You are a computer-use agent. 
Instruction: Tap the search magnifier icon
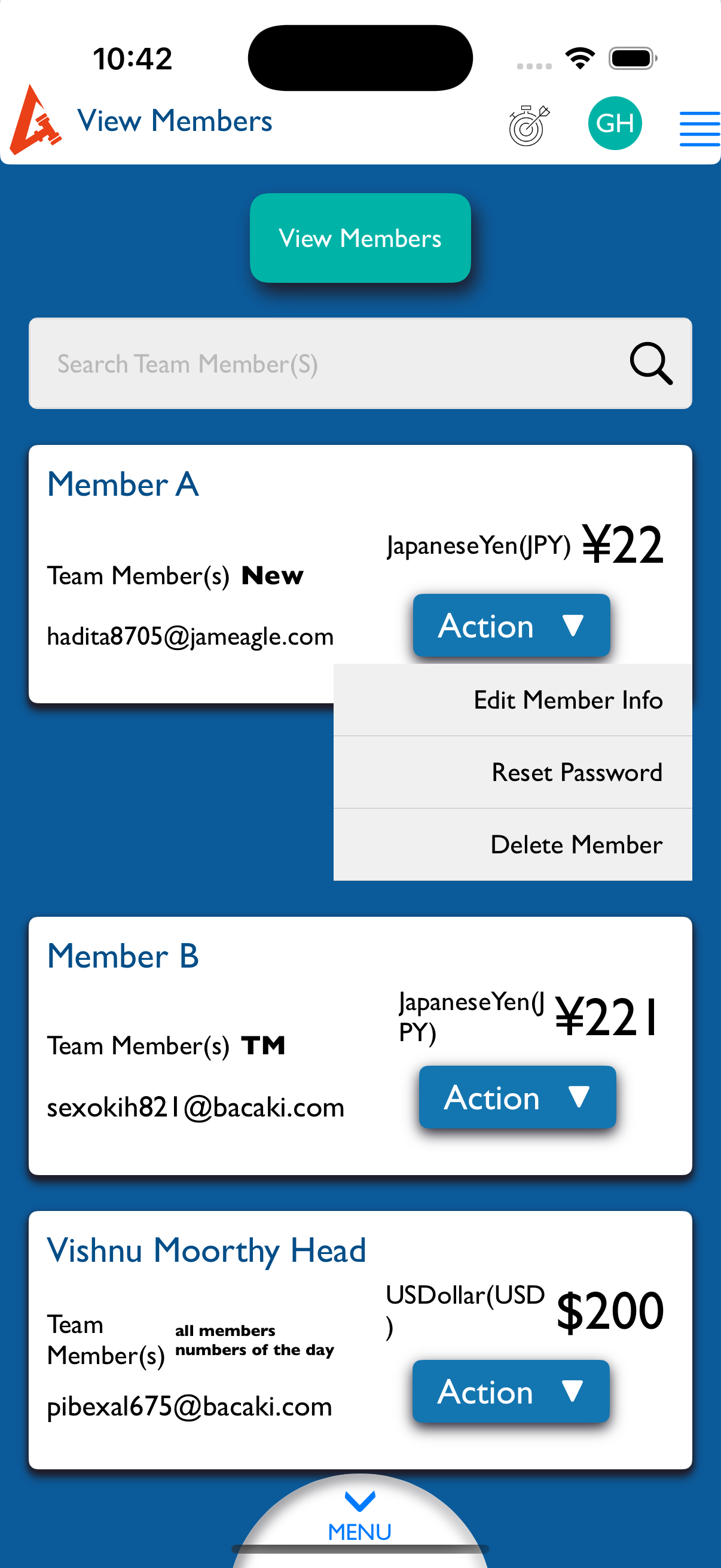tap(650, 364)
